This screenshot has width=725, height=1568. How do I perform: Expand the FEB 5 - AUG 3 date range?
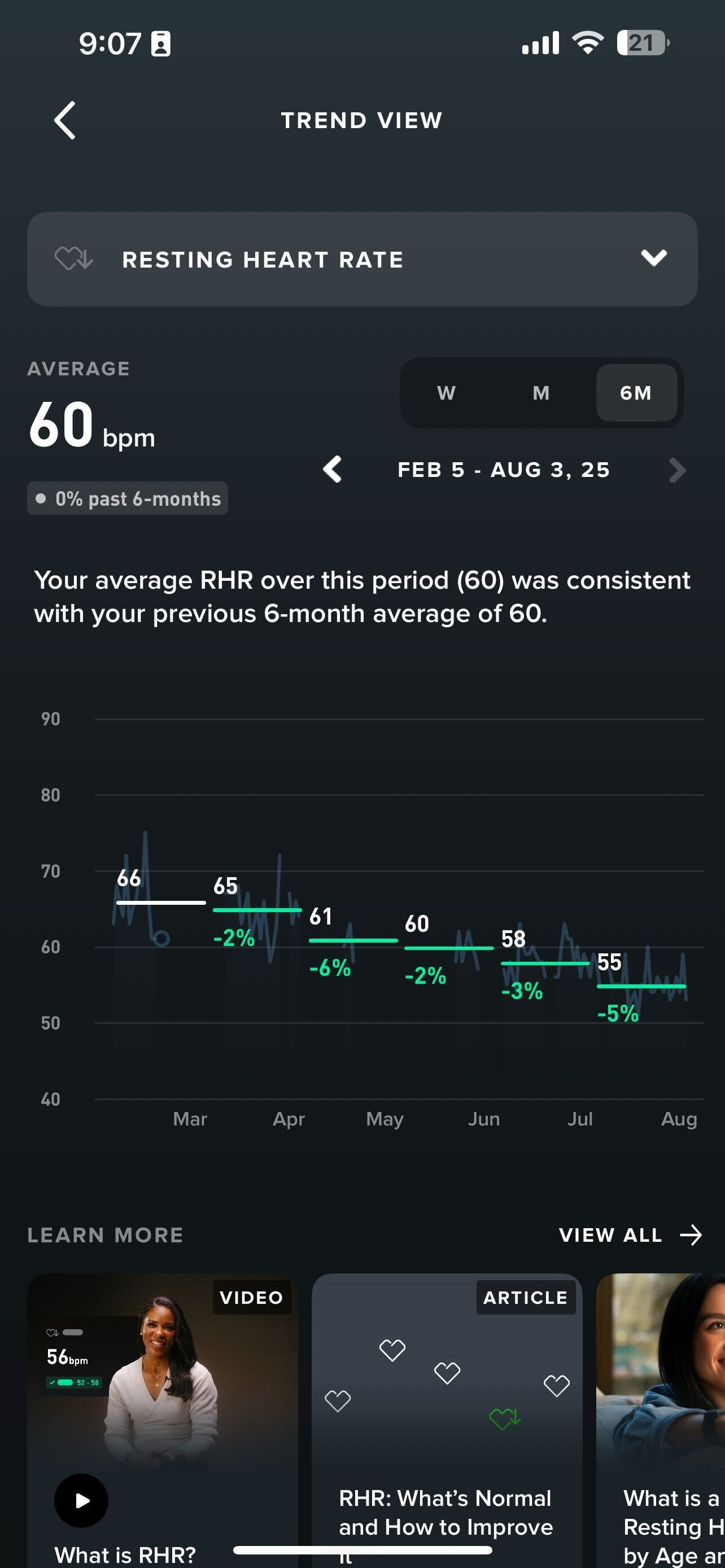504,469
